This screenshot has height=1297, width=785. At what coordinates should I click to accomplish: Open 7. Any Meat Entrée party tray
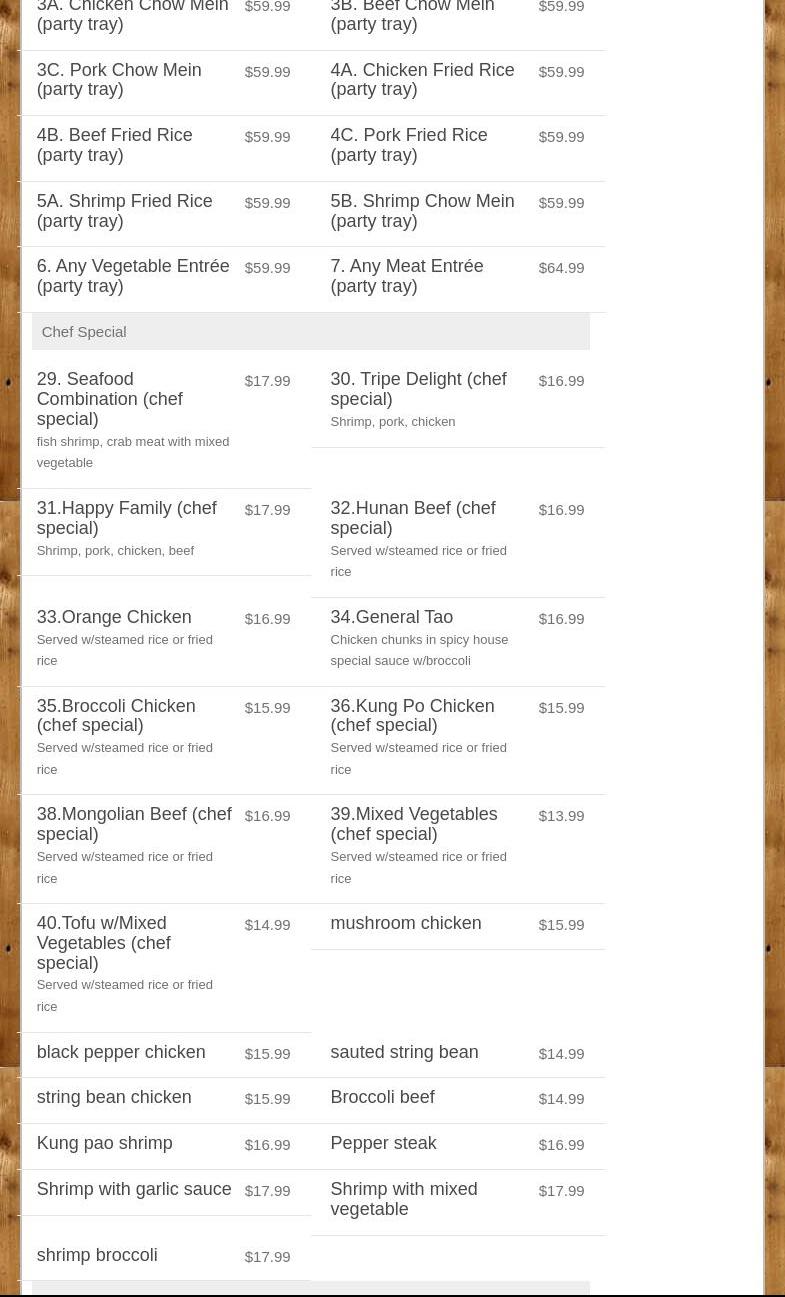[x=406, y=276]
